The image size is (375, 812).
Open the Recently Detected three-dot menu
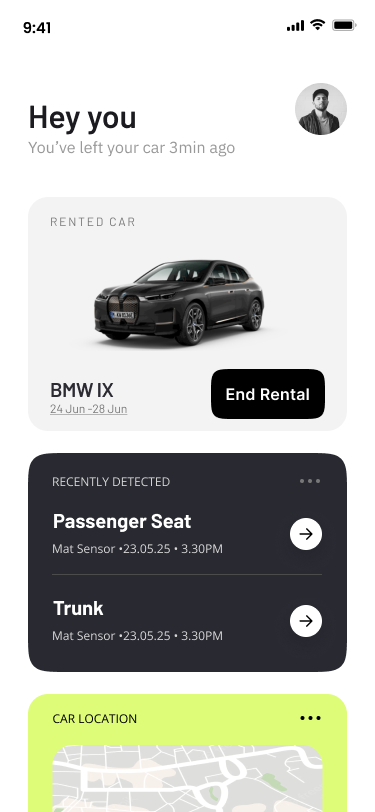pyautogui.click(x=310, y=481)
